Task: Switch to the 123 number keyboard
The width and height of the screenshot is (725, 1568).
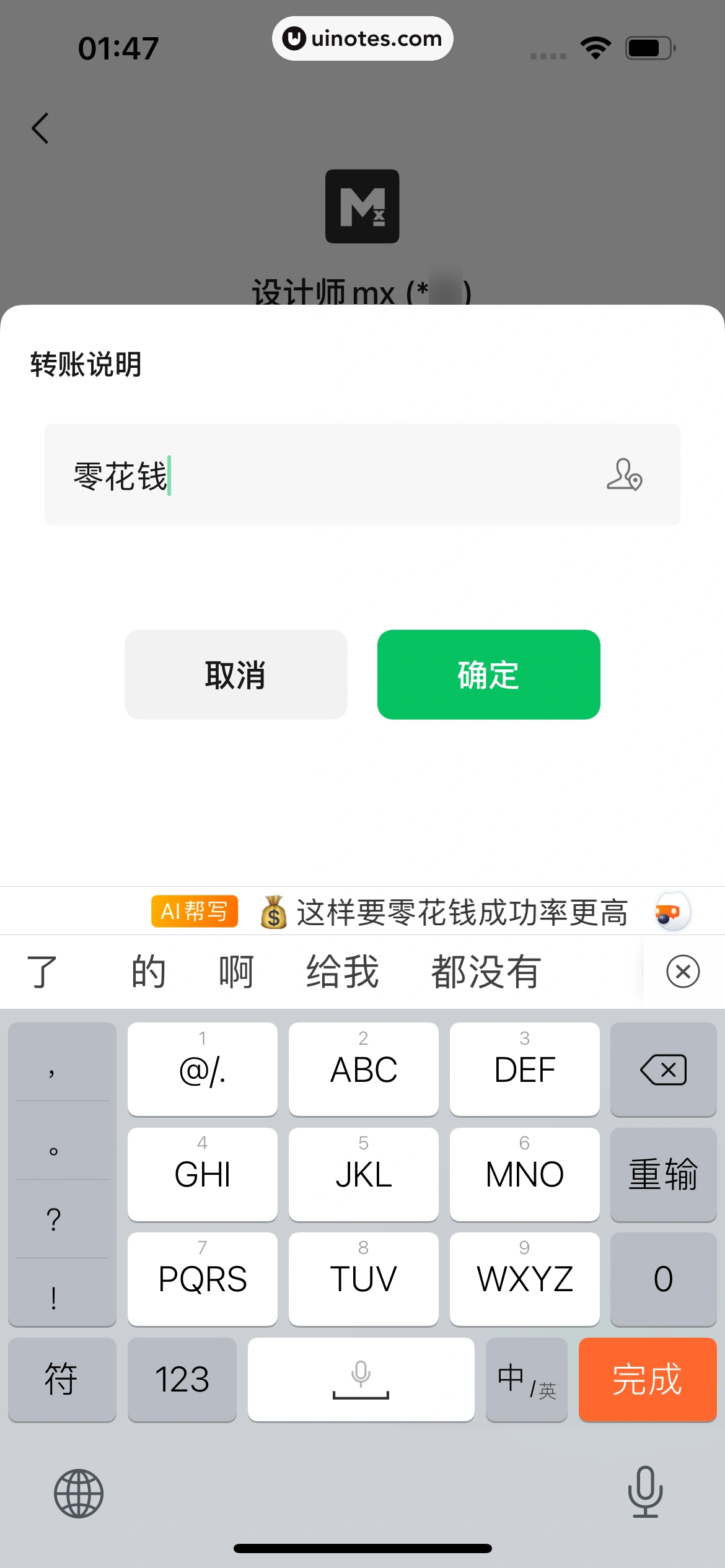Action: tap(182, 1380)
